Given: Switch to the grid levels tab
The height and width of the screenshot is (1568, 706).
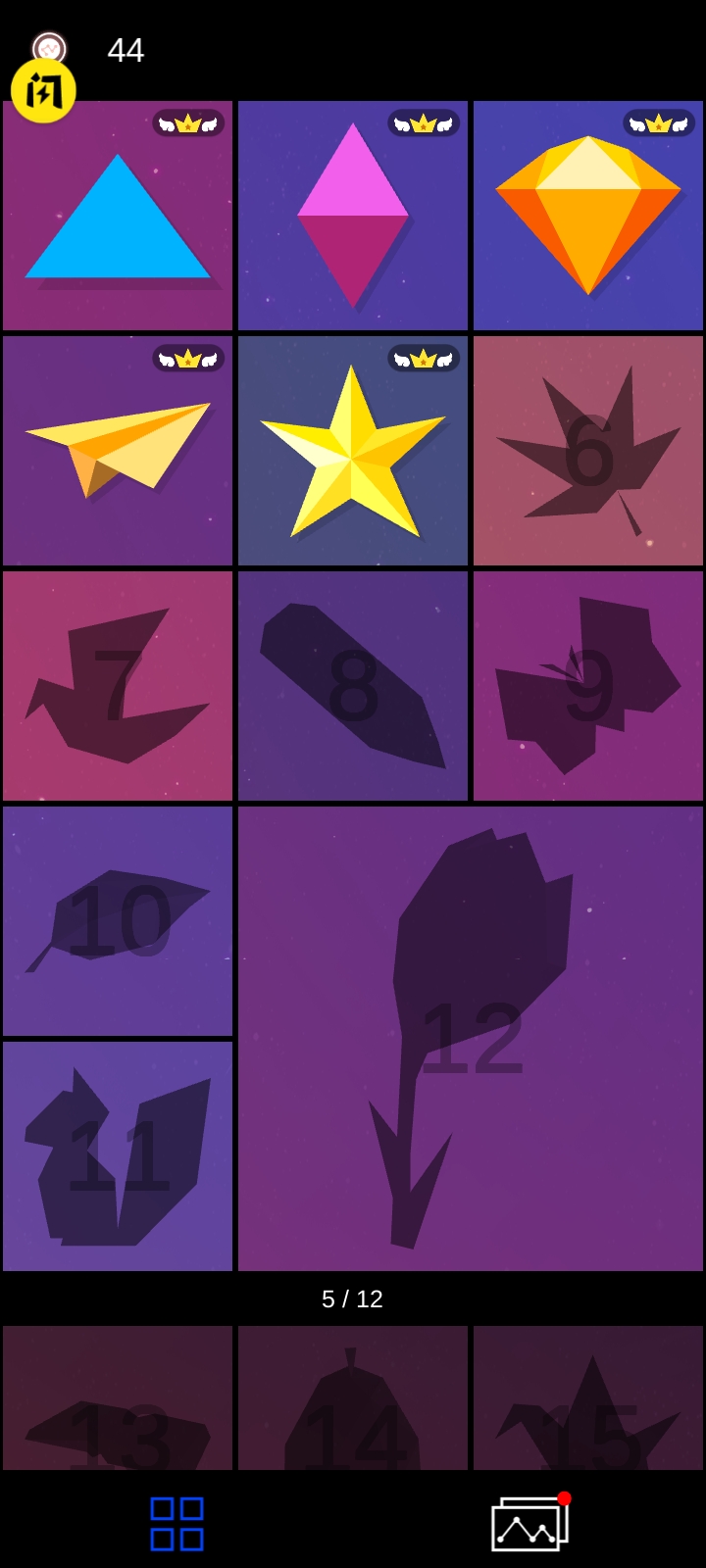Looking at the screenshot, I should point(176,1524).
